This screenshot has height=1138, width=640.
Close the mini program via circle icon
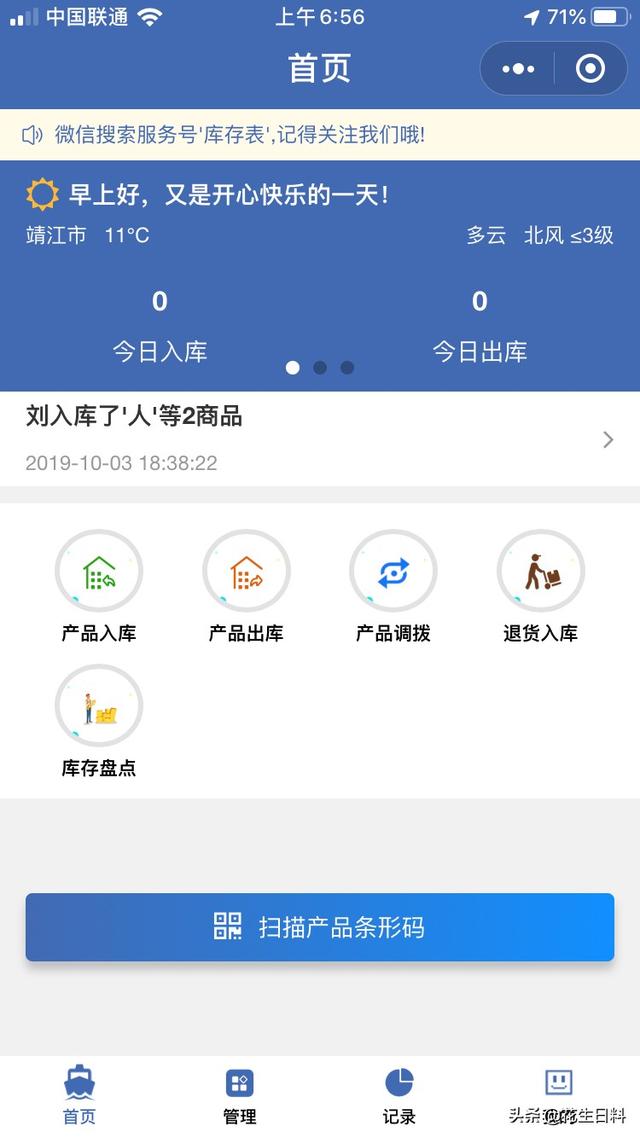[590, 69]
